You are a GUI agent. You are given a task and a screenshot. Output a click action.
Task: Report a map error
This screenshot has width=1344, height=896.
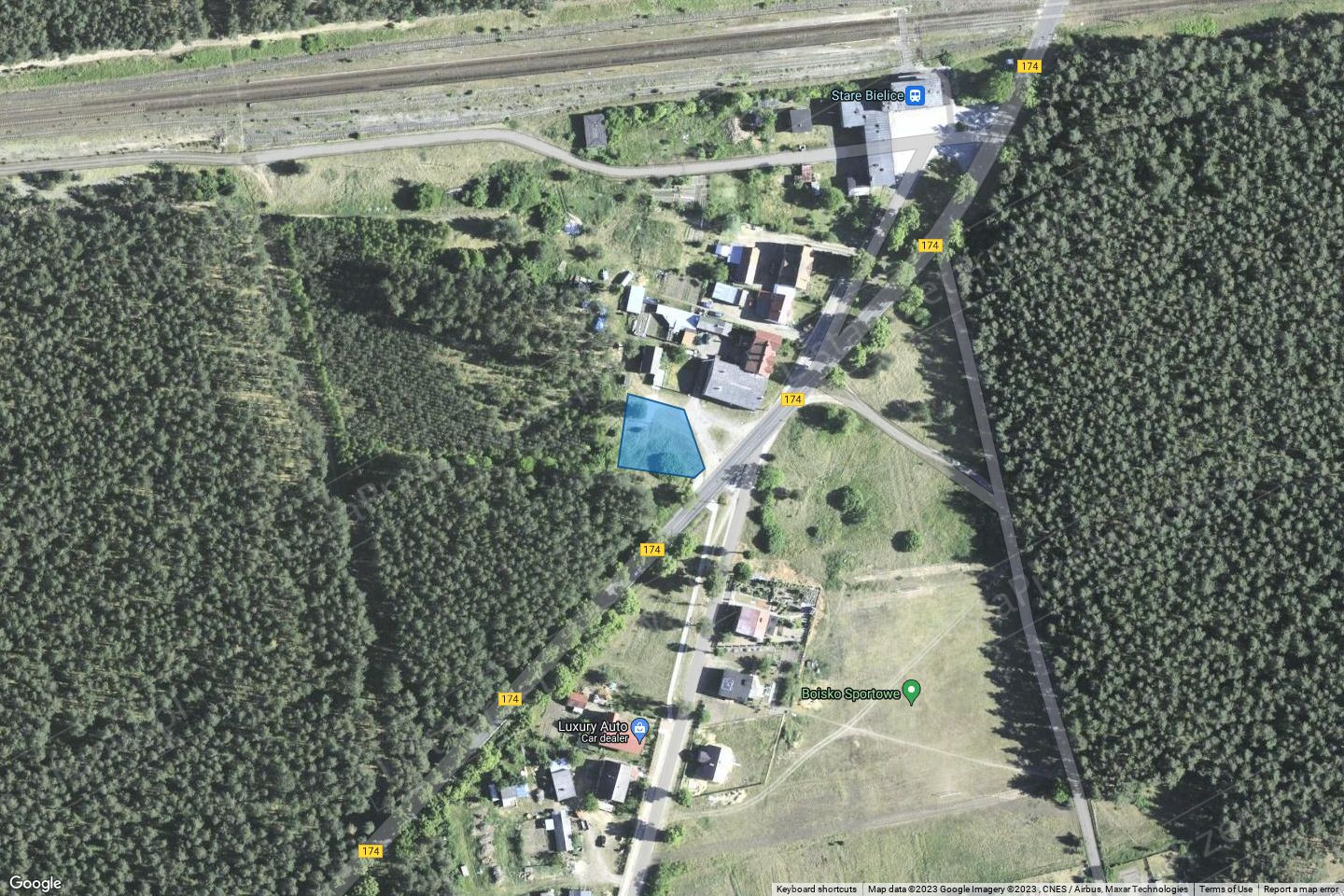tap(1303, 889)
